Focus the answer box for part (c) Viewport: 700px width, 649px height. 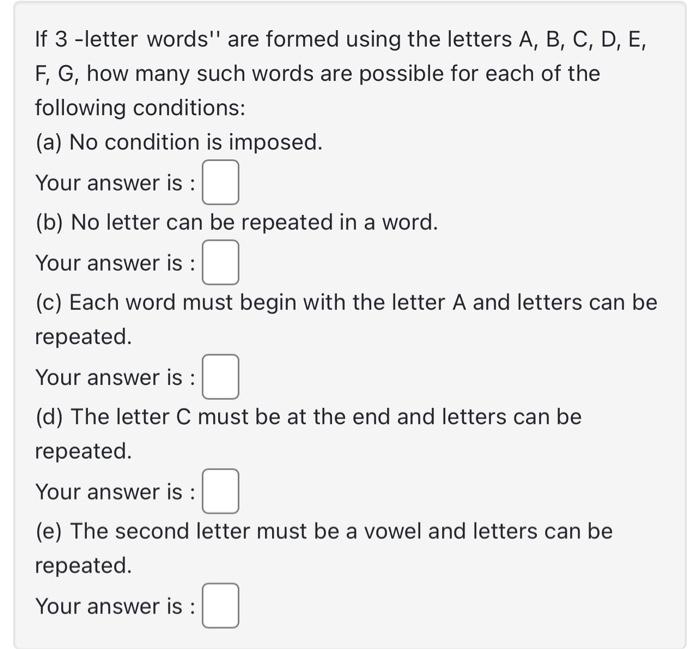pyautogui.click(x=221, y=377)
